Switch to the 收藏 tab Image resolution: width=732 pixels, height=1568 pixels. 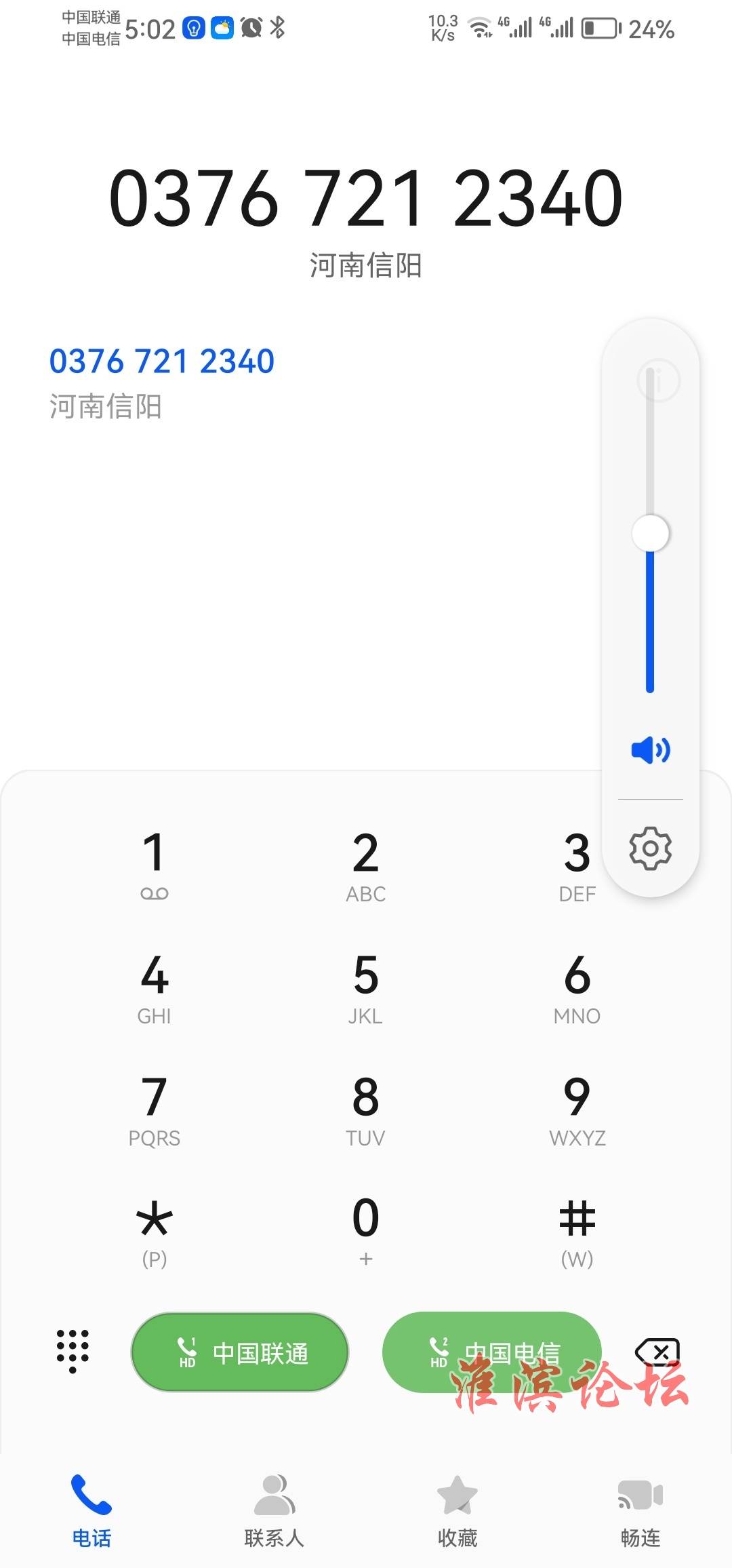tap(457, 1510)
